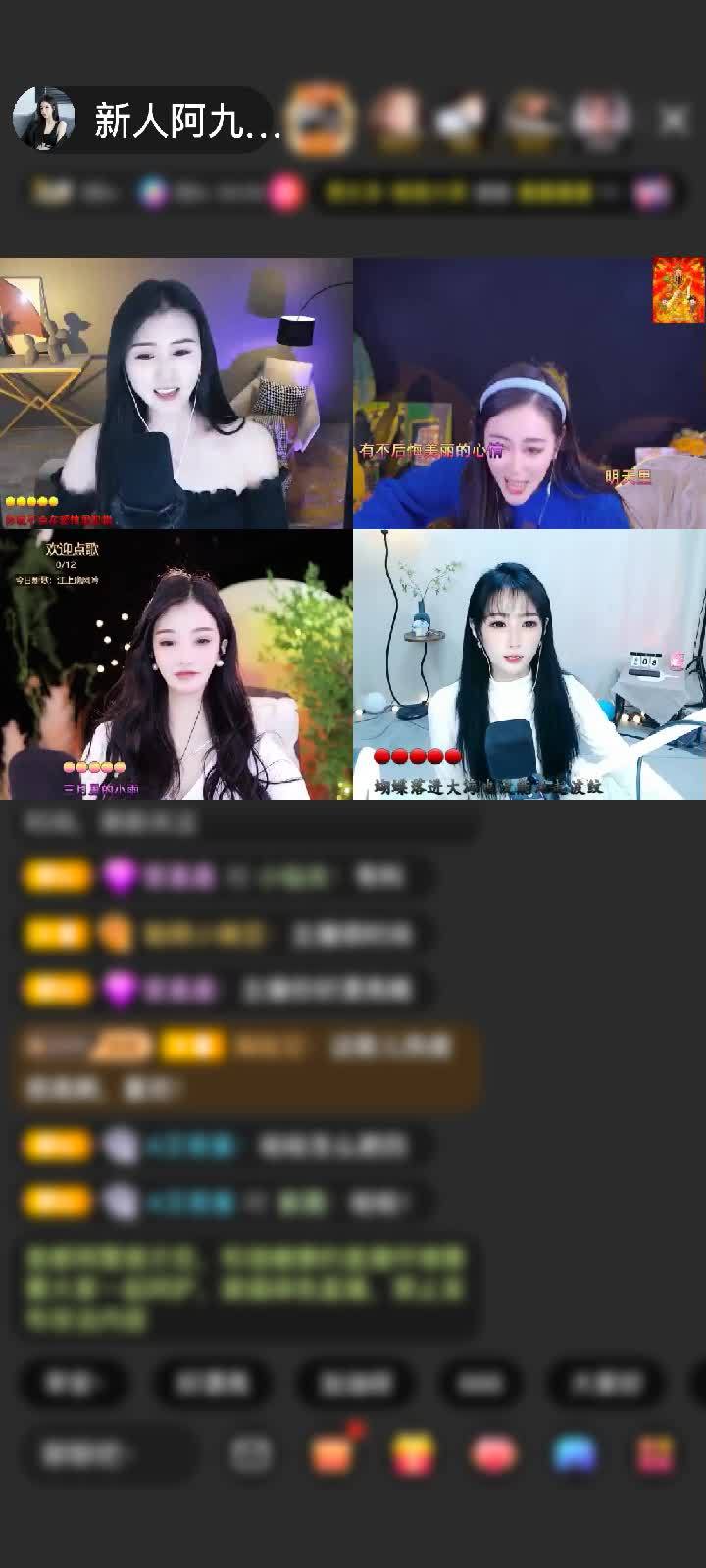This screenshot has height=1568, width=706.
Task: Open the white-sweater streamer's video tile
Action: click(529, 664)
